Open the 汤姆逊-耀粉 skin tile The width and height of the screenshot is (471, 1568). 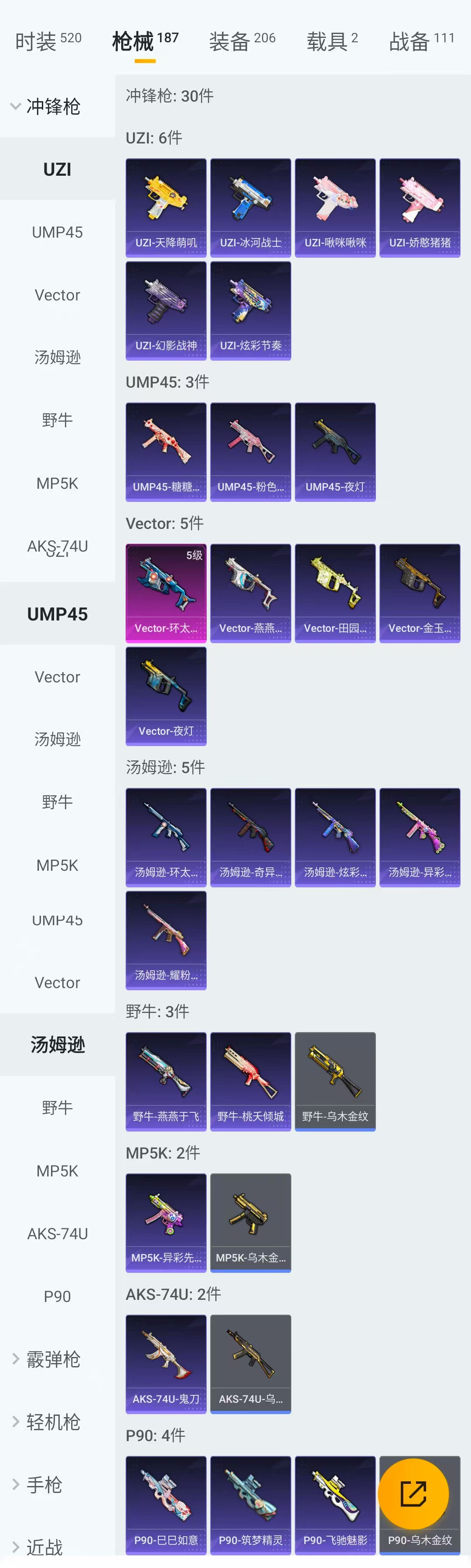166,940
